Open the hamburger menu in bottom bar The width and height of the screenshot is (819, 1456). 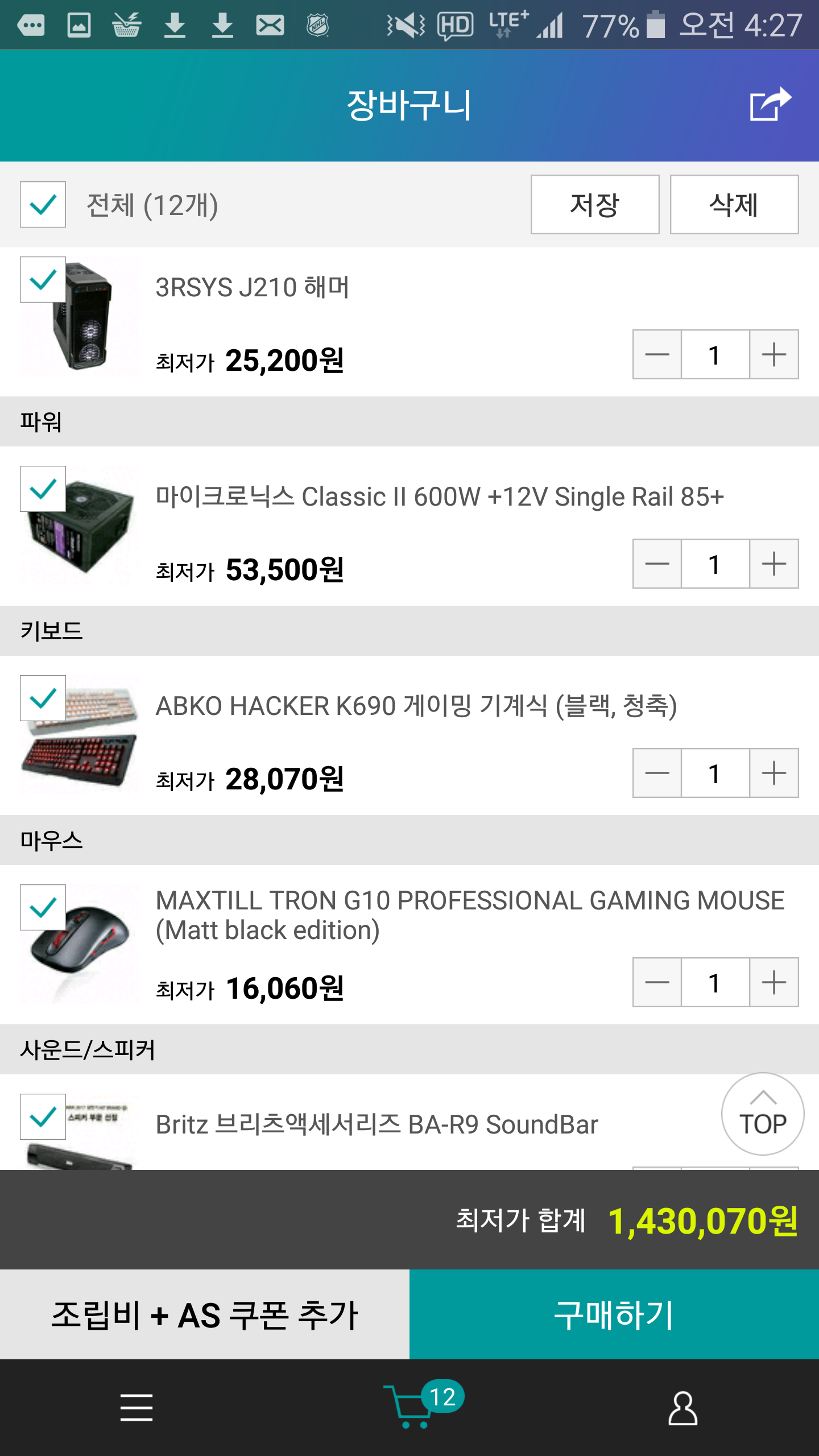[x=136, y=1408]
